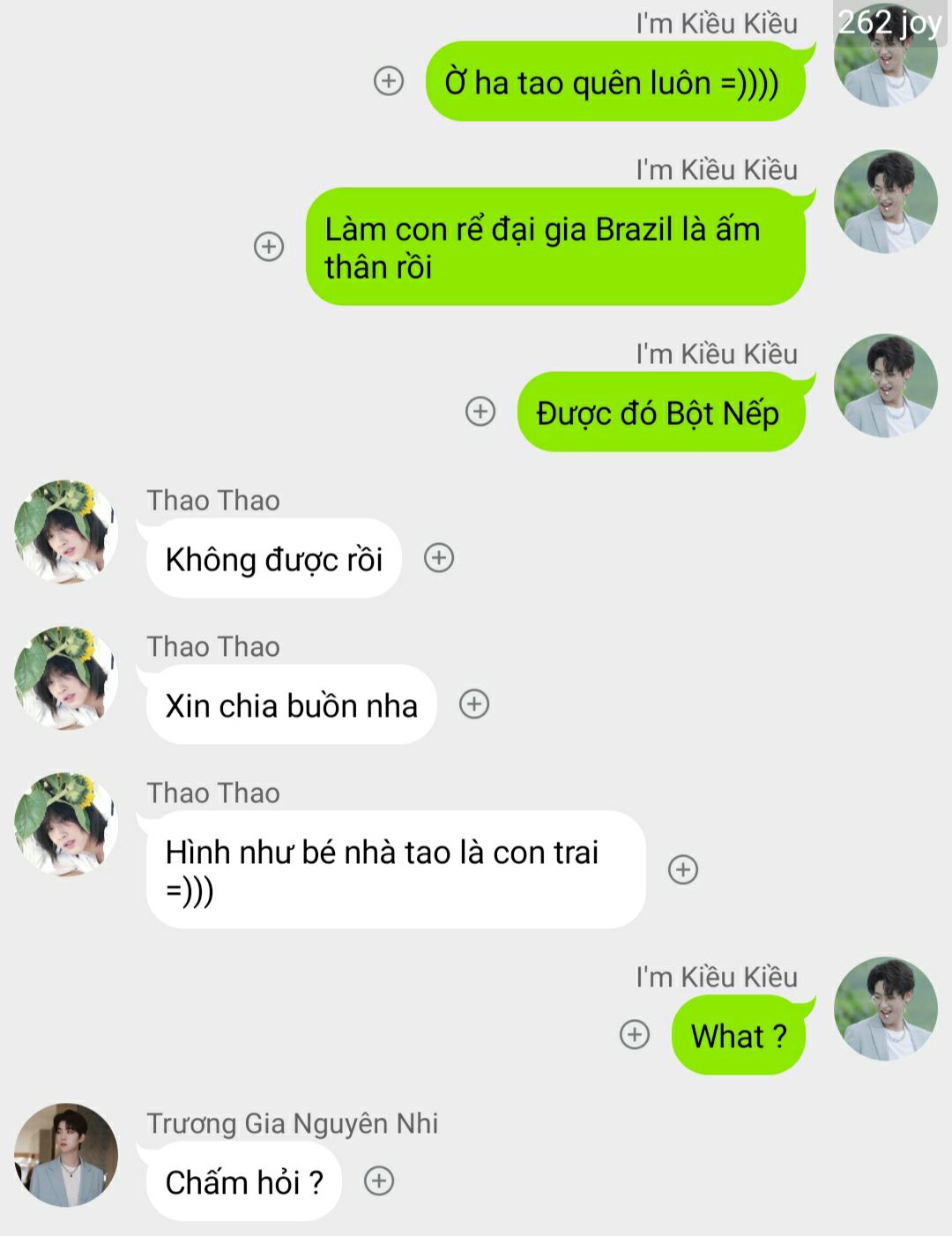Screen dimensions: 952x1236
Task: Tap plus icon beside "Làm con rể đại gia Brazil"
Action: tap(269, 246)
